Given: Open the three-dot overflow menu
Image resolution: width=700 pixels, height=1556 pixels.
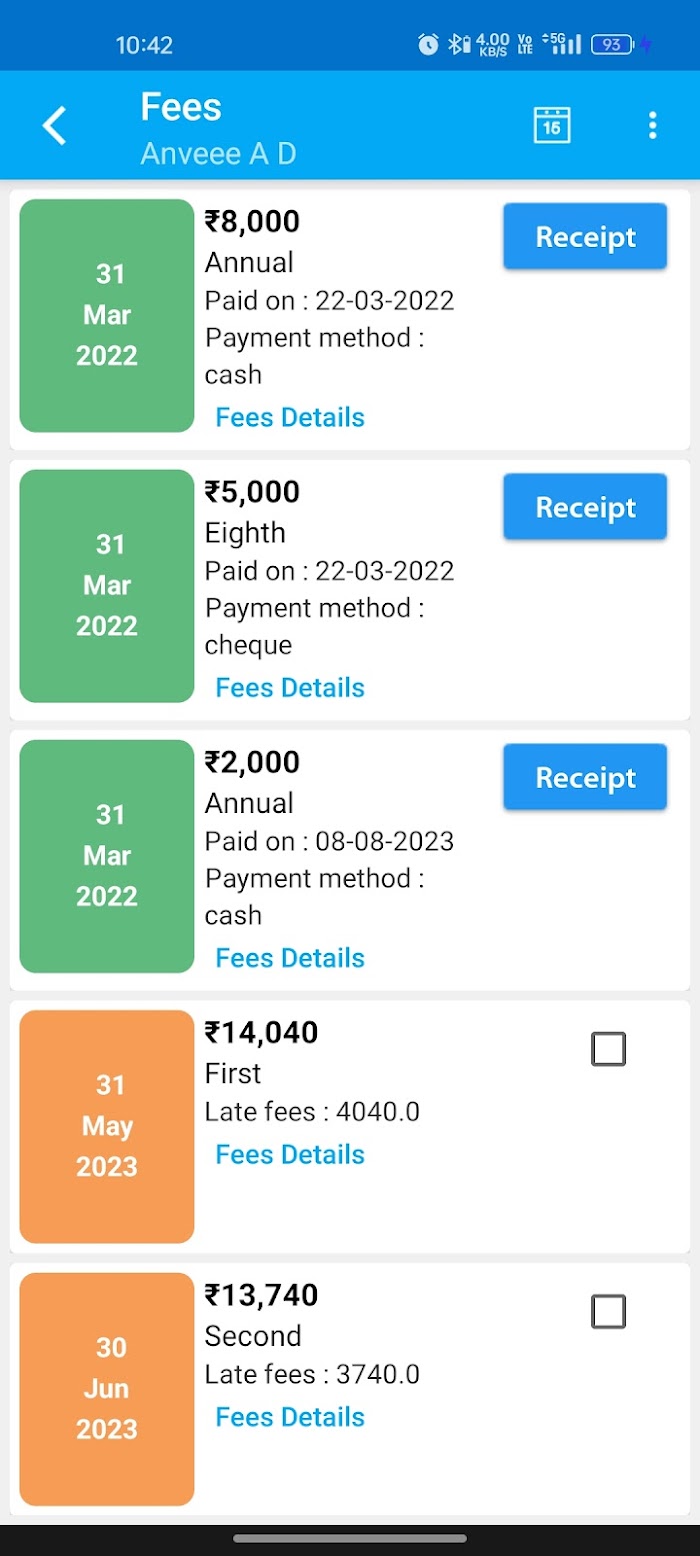Looking at the screenshot, I should pyautogui.click(x=652, y=125).
